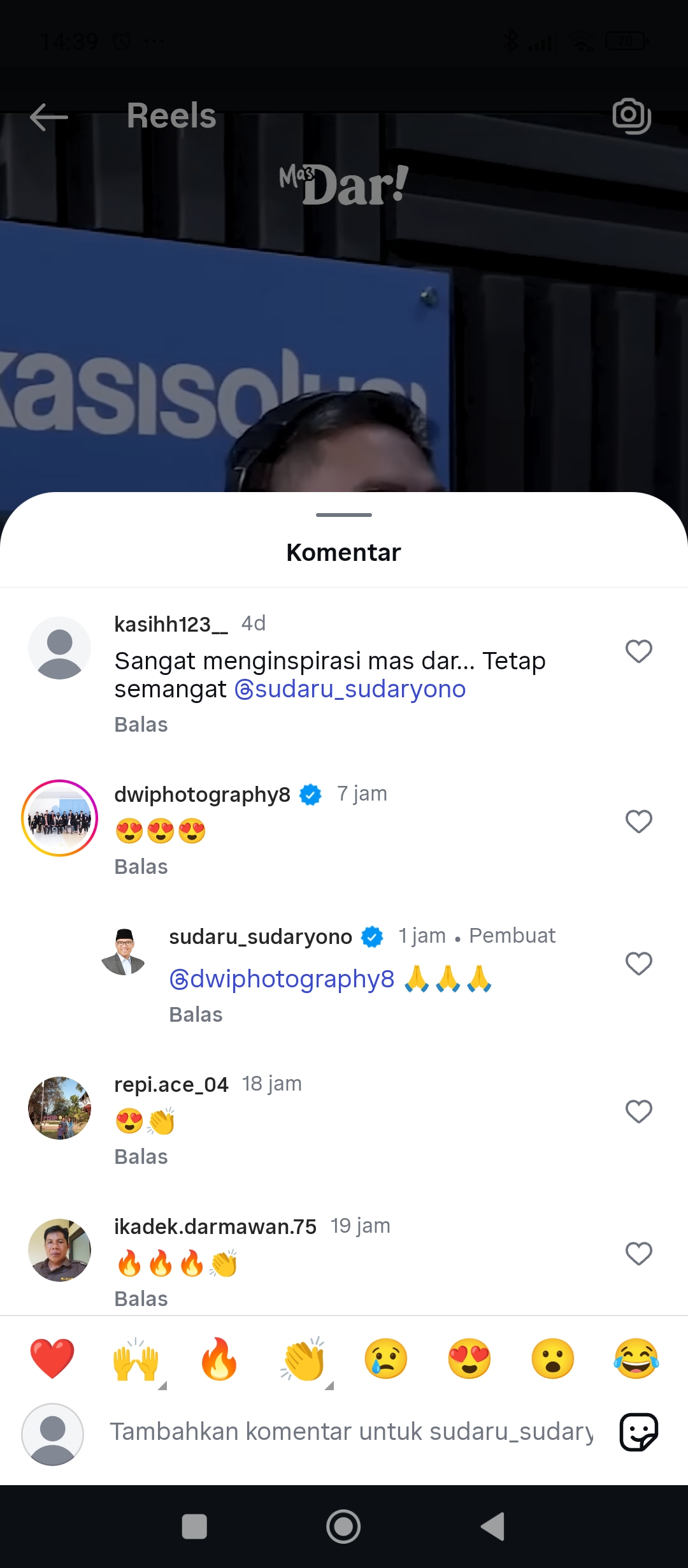Go back using the Reels back arrow
688x1568 pixels.
point(48,117)
